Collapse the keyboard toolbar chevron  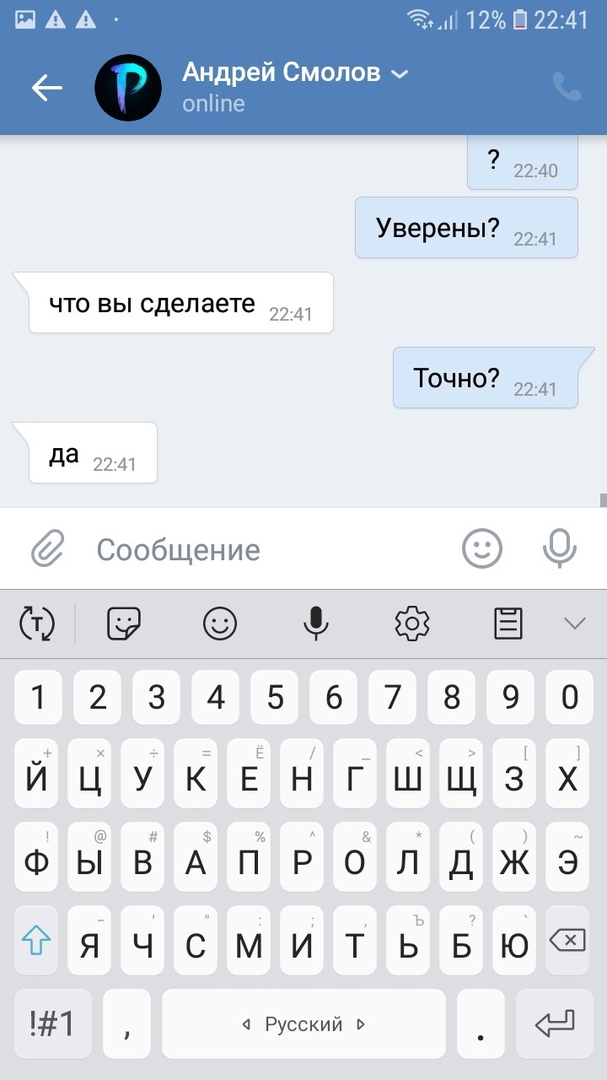[574, 624]
